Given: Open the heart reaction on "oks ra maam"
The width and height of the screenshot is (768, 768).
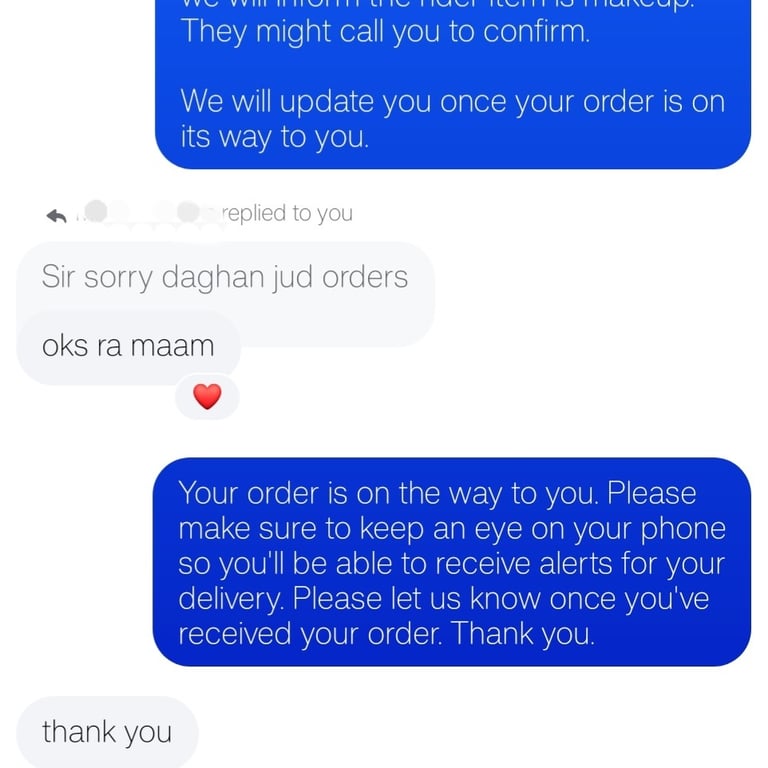Looking at the screenshot, I should pyautogui.click(x=207, y=397).
